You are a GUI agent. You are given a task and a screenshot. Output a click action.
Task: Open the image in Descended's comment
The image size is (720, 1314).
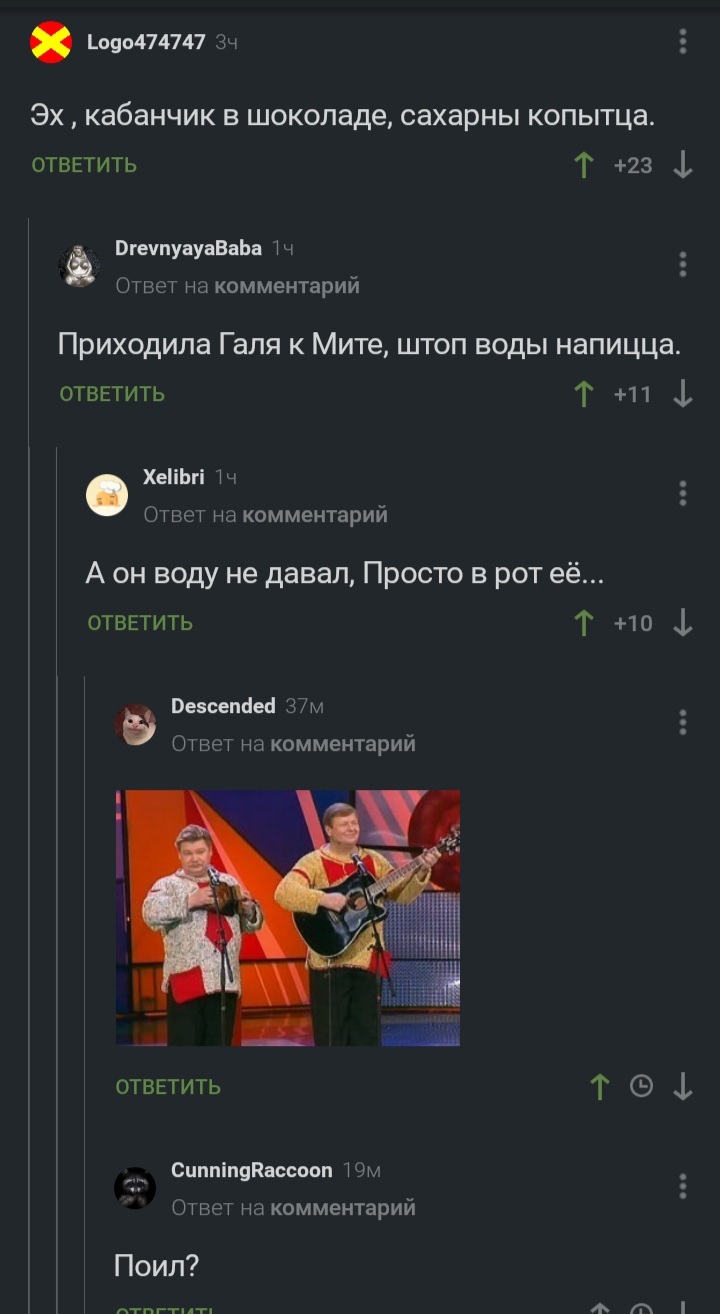[x=288, y=917]
